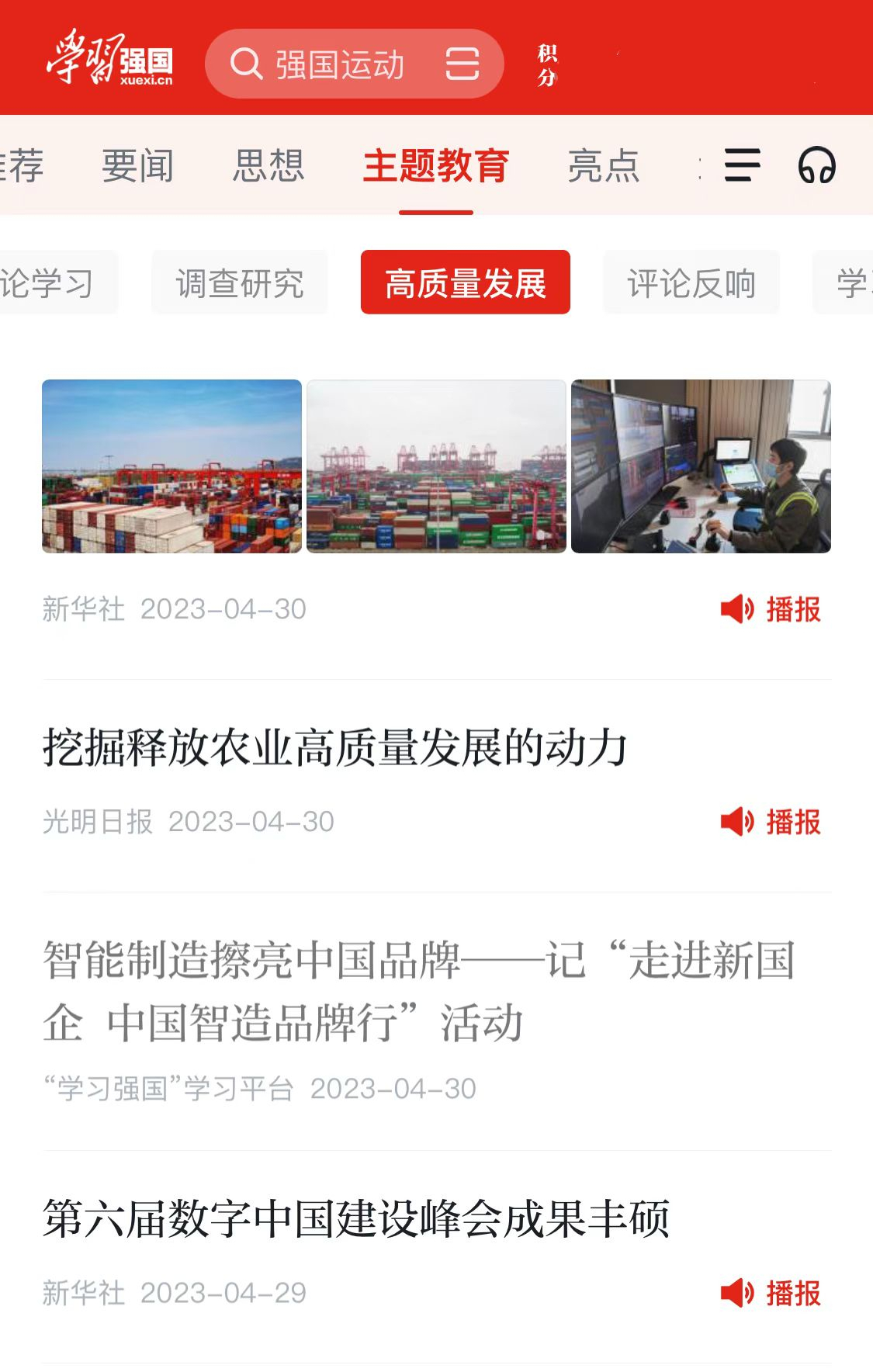Screen dimensions: 873x1372
Task: Open the 积分 points page
Action: click(548, 65)
